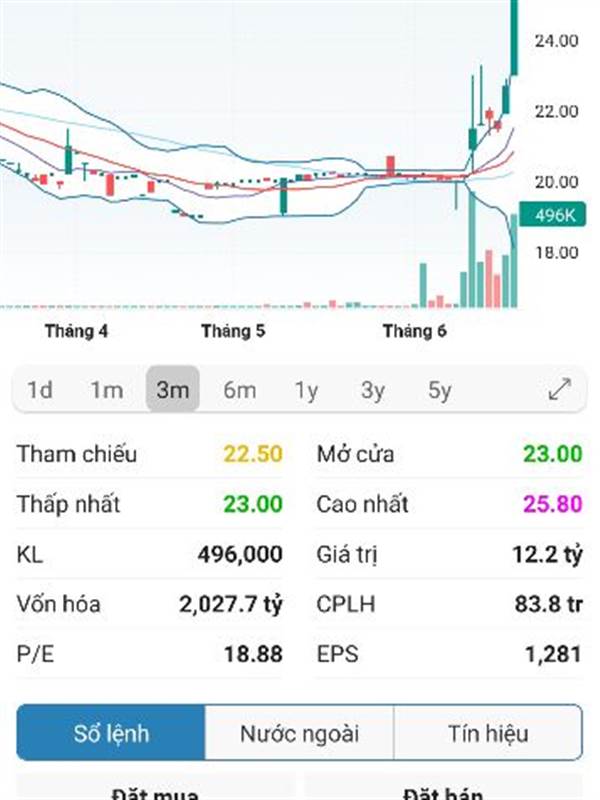This screenshot has height=800, width=600.
Task: View the 3y chart range
Action: point(372,390)
